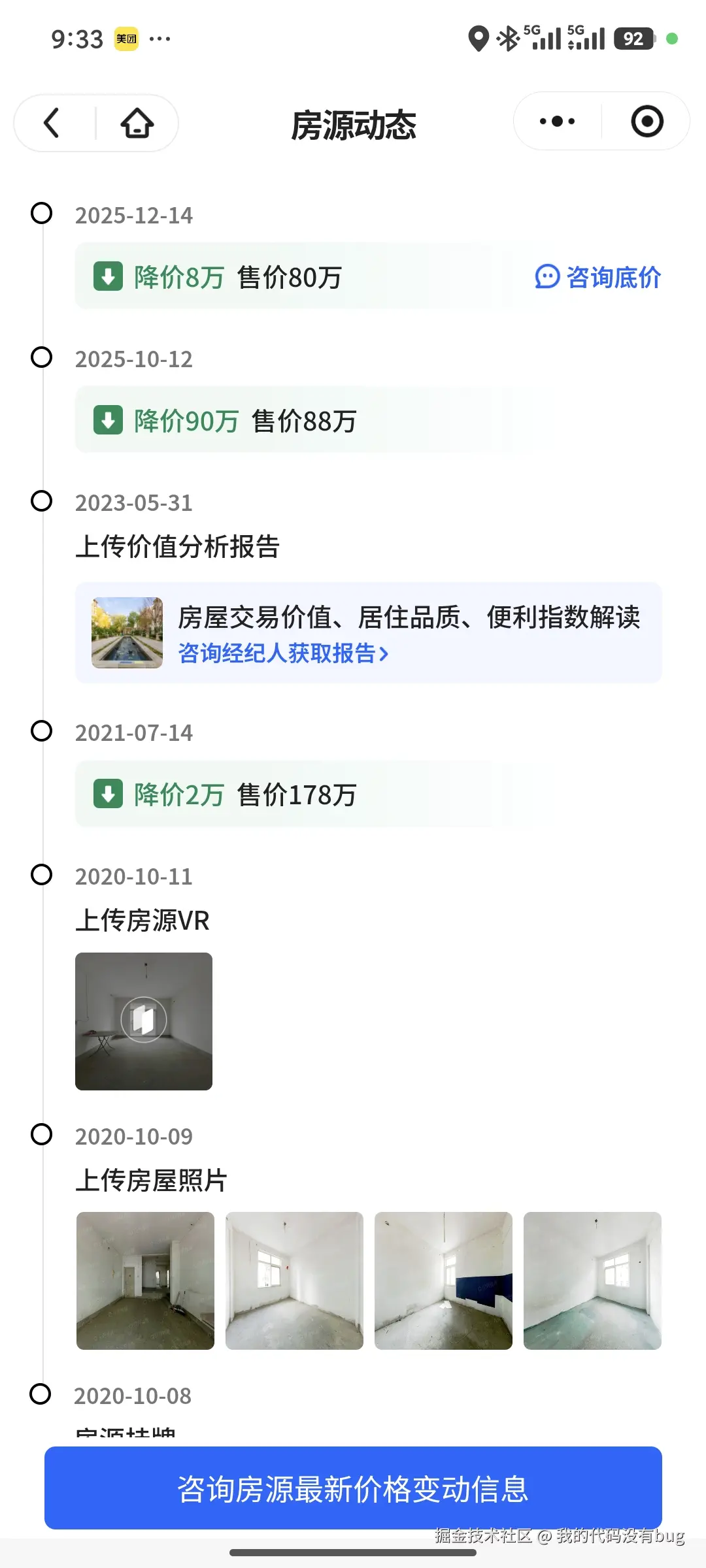Select the timeline marker for 2023-05-31
This screenshot has width=706, height=1568.
(42, 500)
